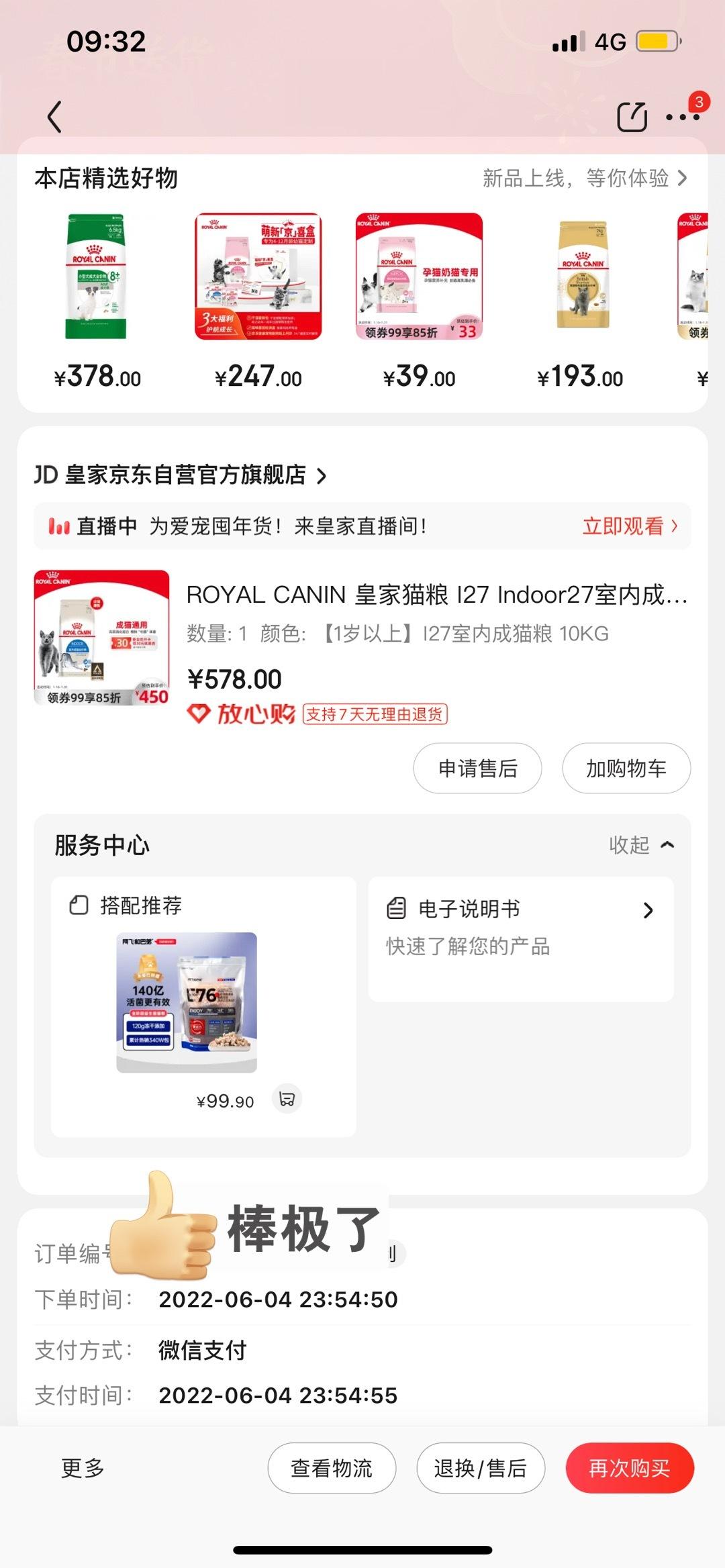Add item to cart with 加购物车
This screenshot has height=1568, width=725.
click(626, 769)
